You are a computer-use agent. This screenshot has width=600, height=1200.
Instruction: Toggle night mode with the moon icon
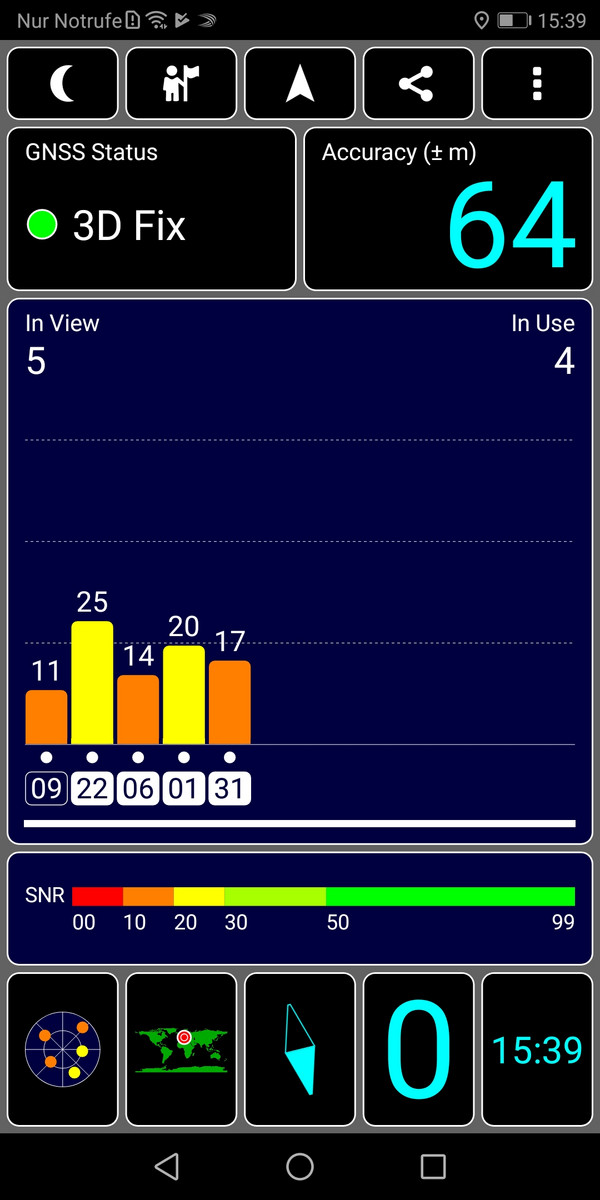(x=63, y=84)
